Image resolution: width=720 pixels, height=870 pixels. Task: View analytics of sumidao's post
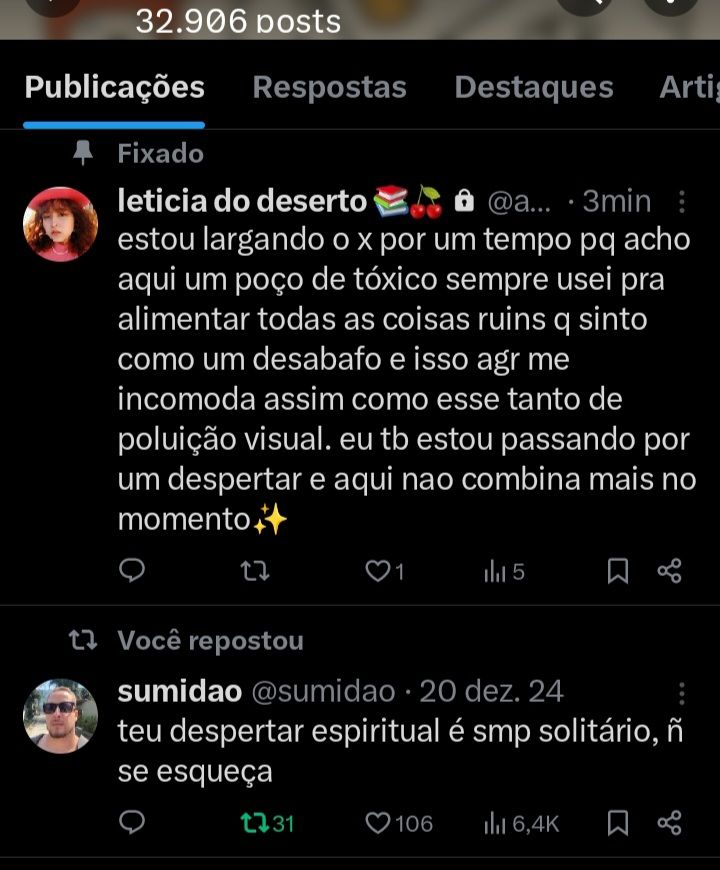[x=520, y=823]
